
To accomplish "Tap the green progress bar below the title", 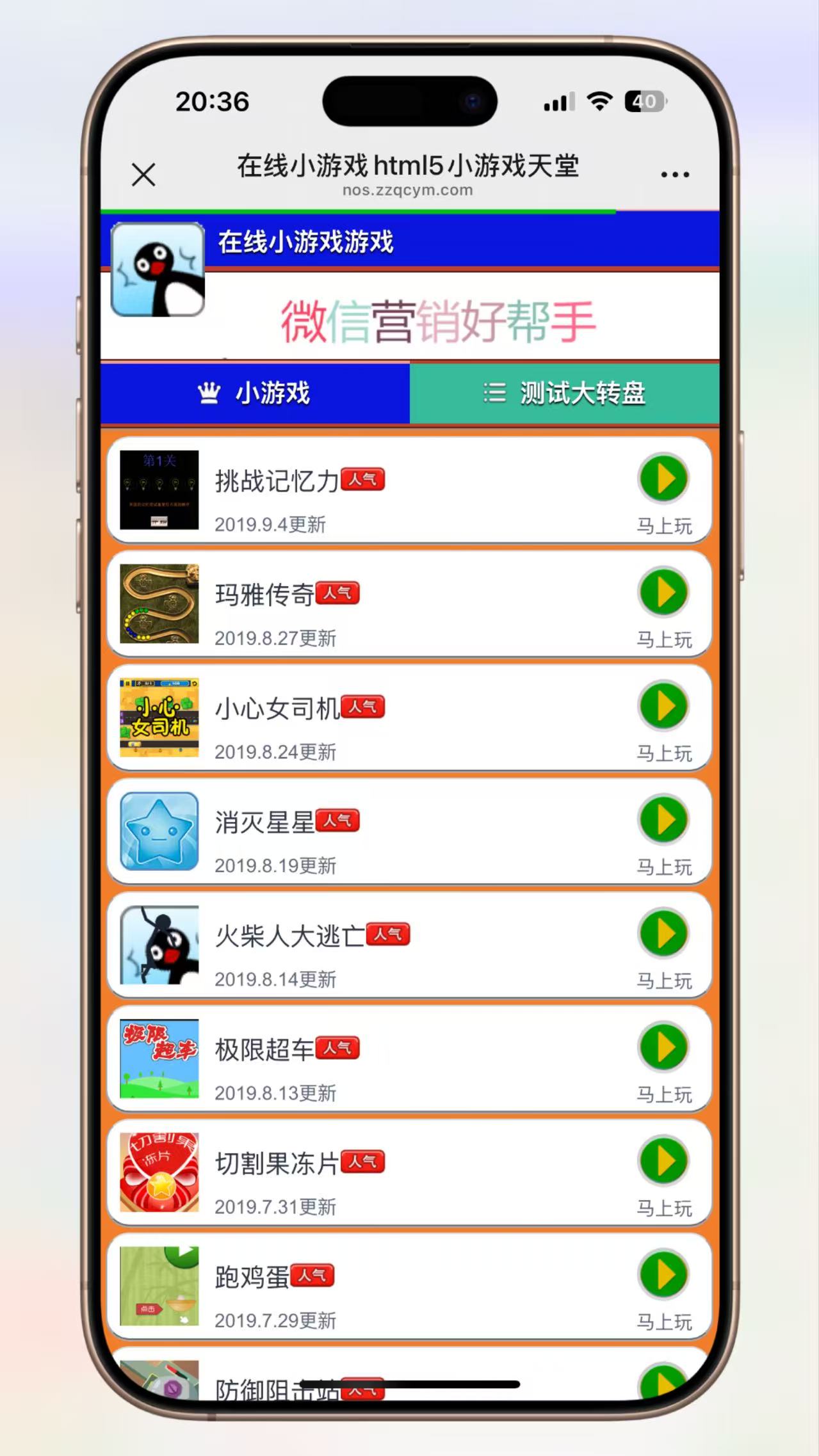I will coord(359,209).
